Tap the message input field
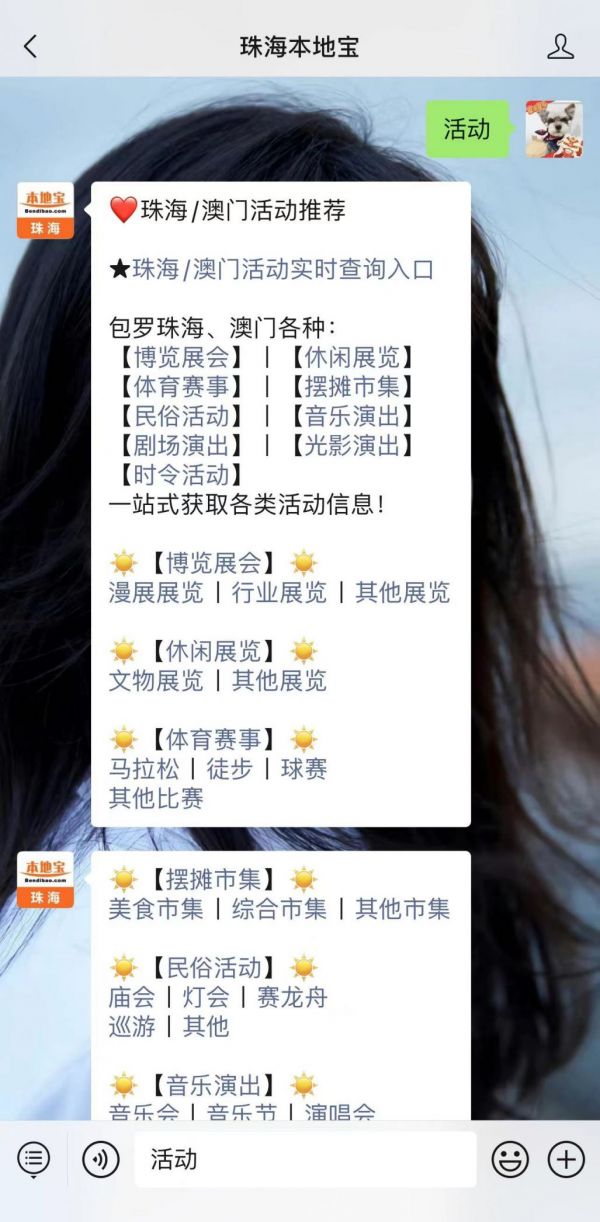Image resolution: width=600 pixels, height=1222 pixels. [305, 1160]
